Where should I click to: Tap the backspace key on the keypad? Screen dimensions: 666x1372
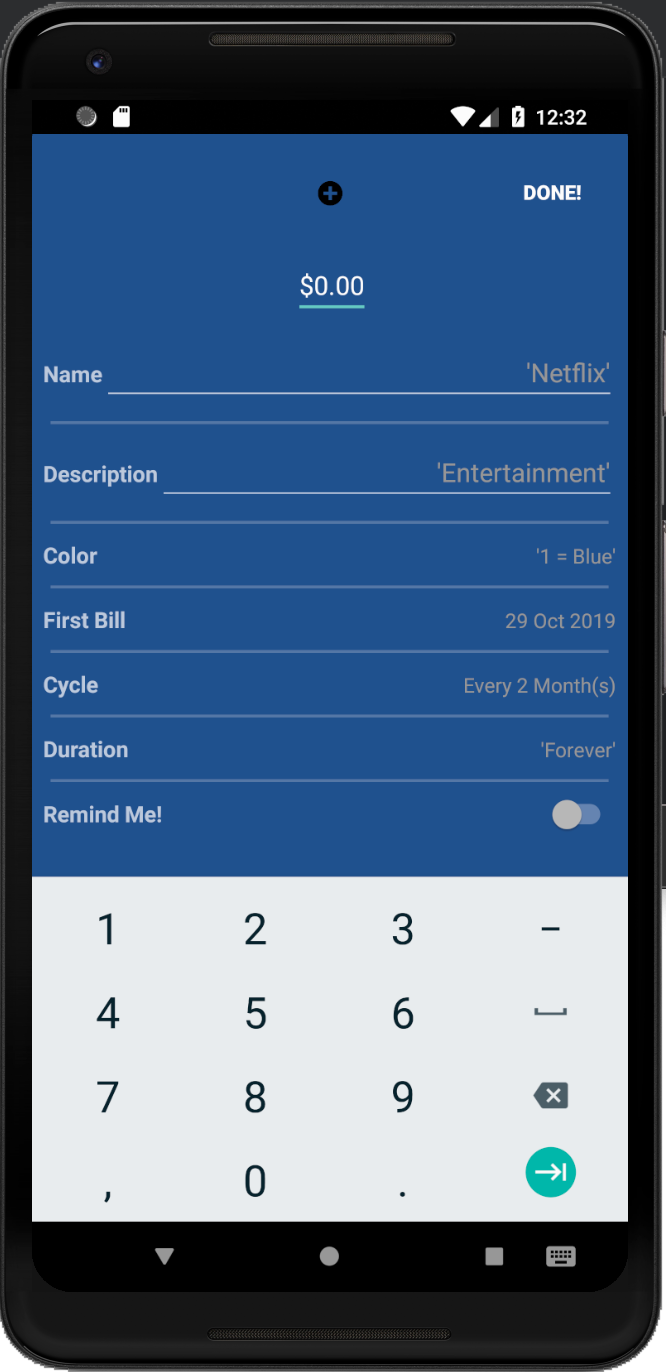click(550, 1096)
